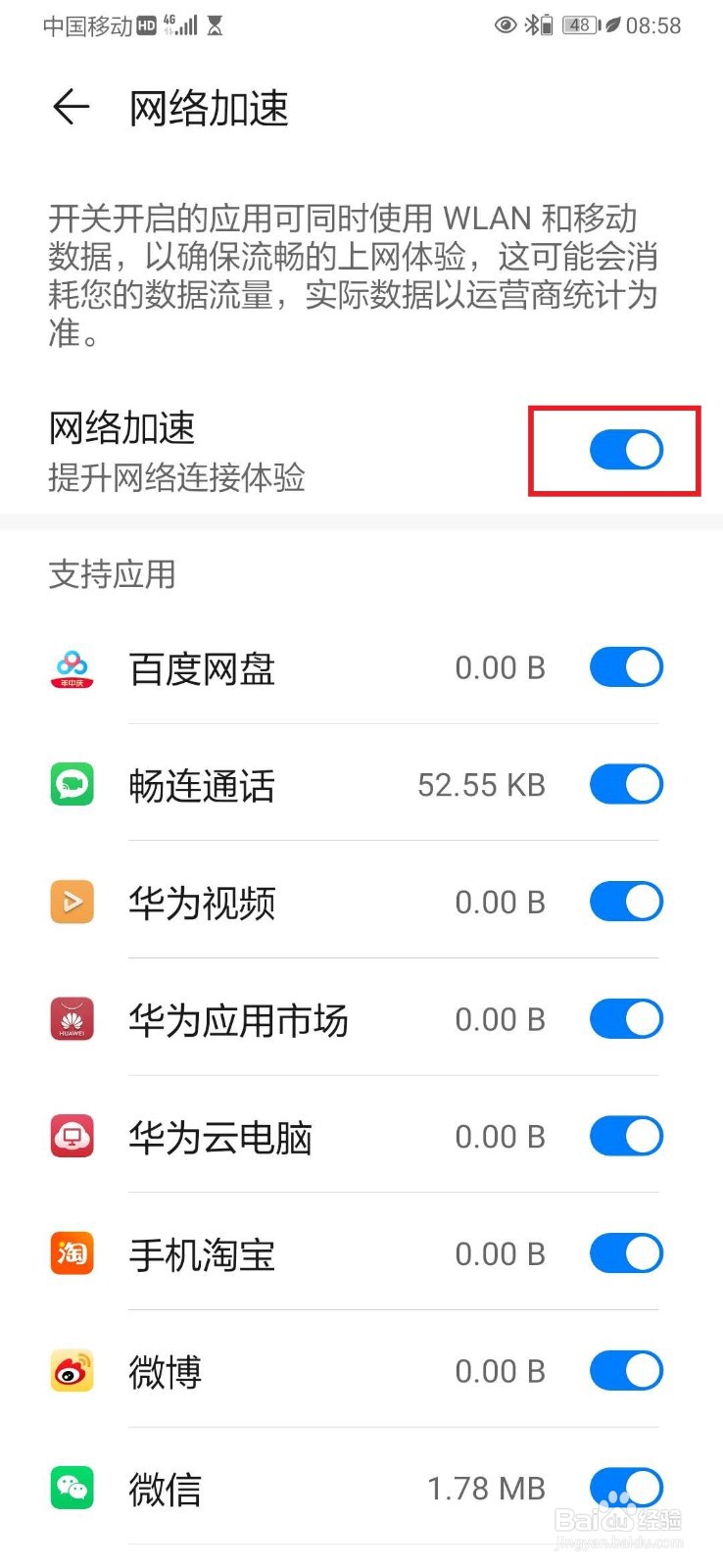Open the 百度网盘 app icon
The image size is (723, 1568).
(x=71, y=667)
